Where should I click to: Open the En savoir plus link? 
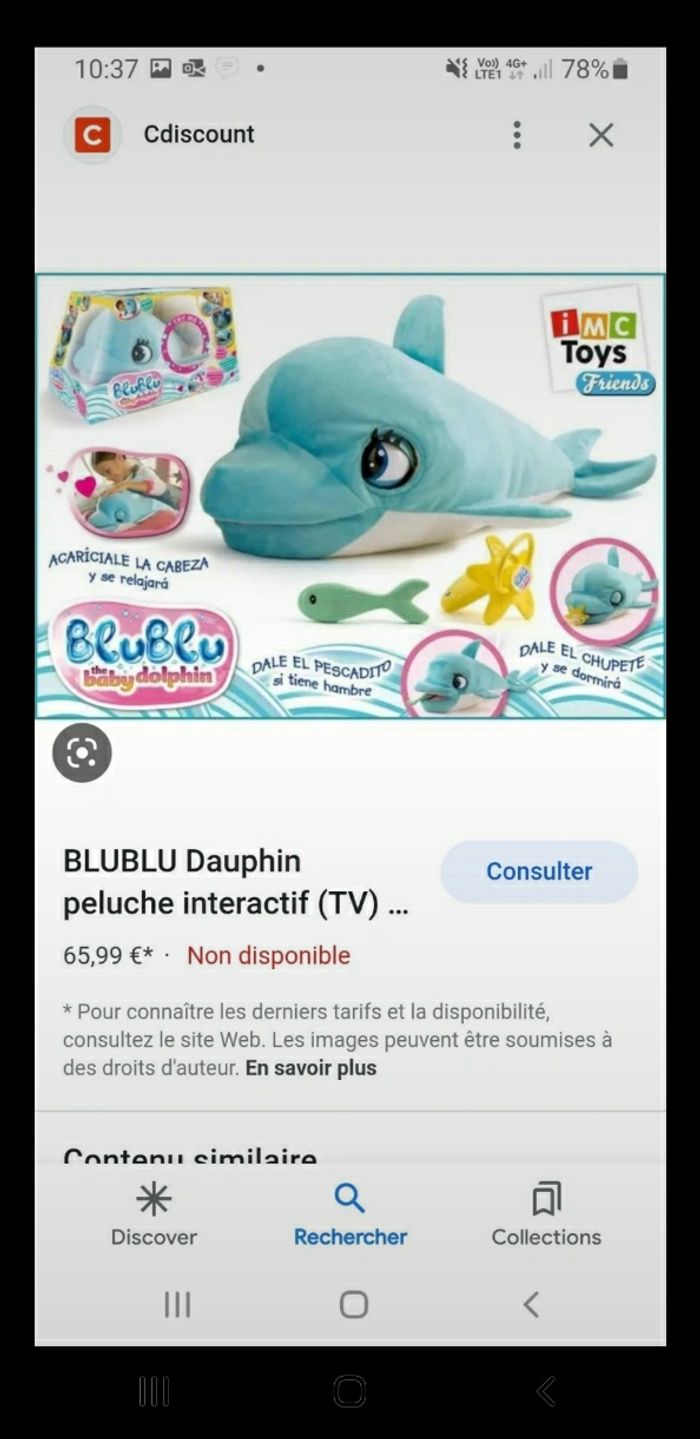tap(311, 1068)
